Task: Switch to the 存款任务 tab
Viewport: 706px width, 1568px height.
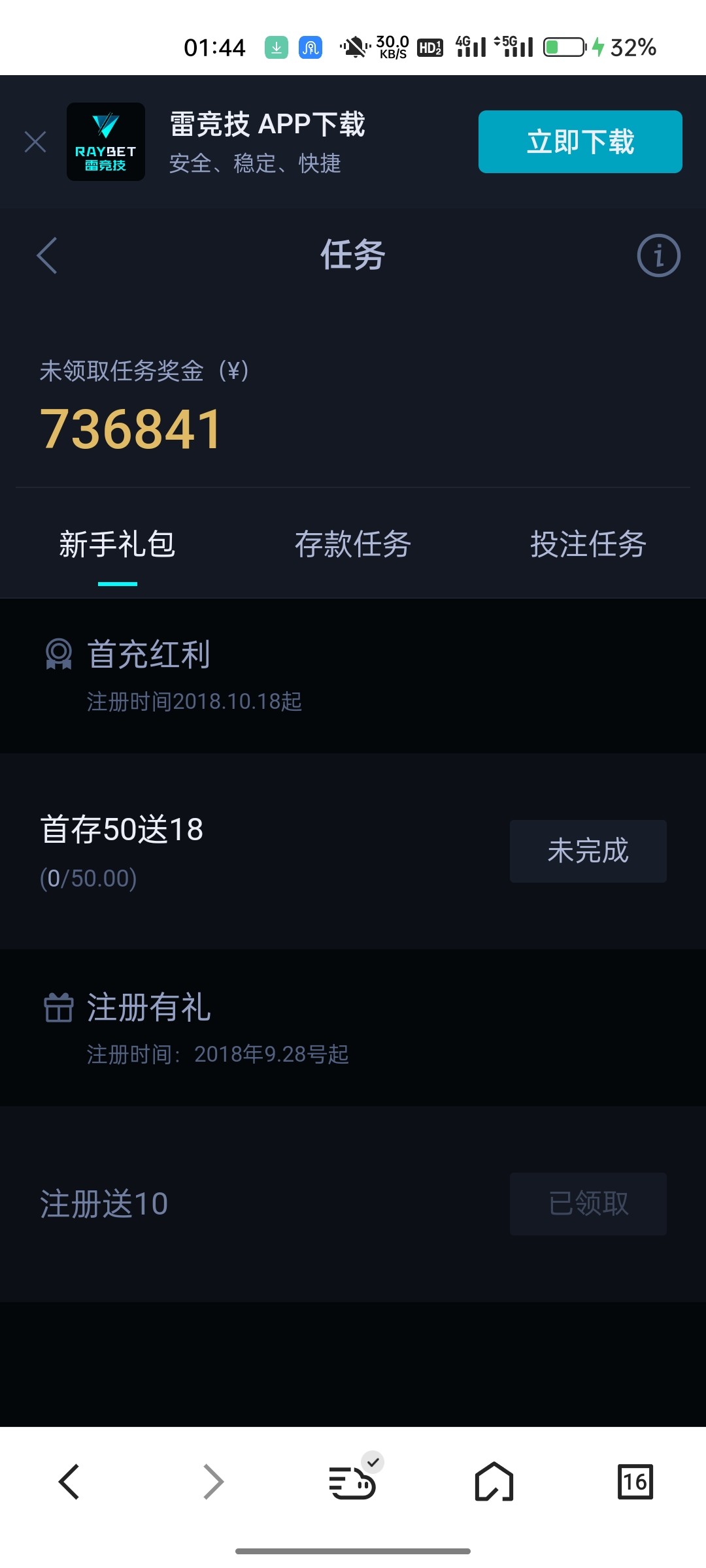Action: coord(353,544)
